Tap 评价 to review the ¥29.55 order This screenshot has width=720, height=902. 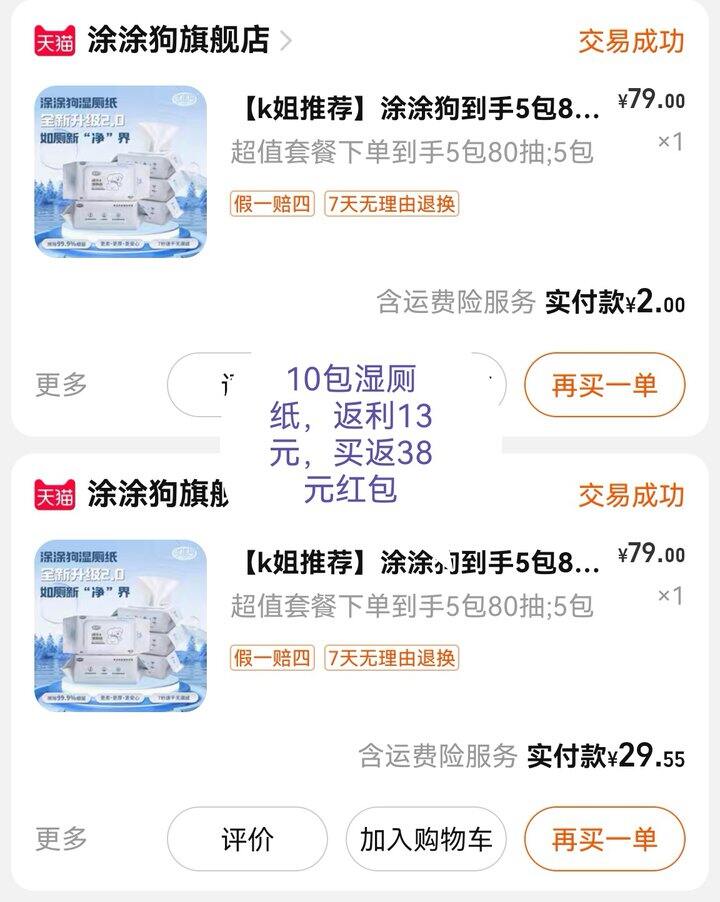click(x=247, y=839)
